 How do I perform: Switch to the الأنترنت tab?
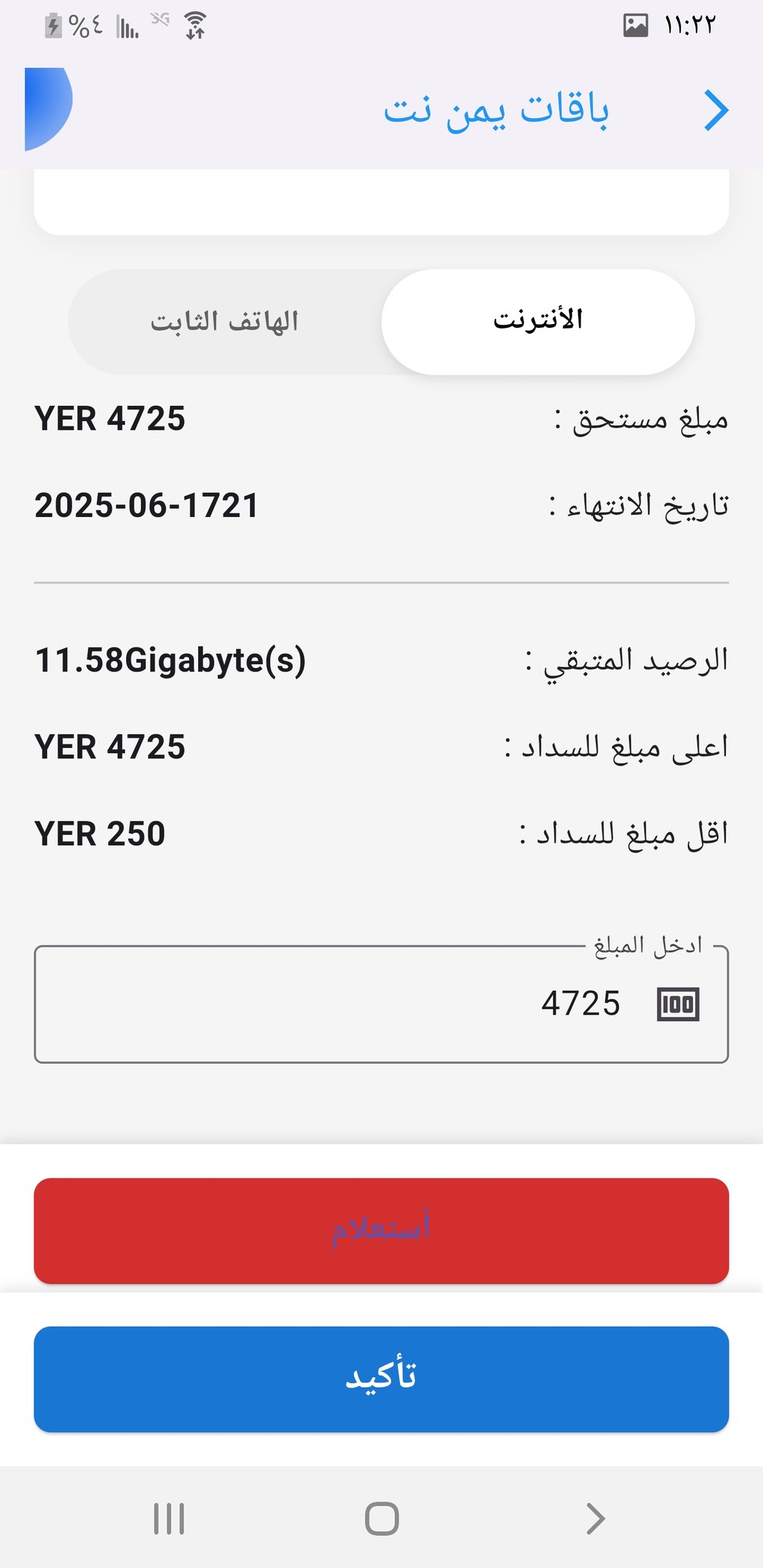point(538,321)
